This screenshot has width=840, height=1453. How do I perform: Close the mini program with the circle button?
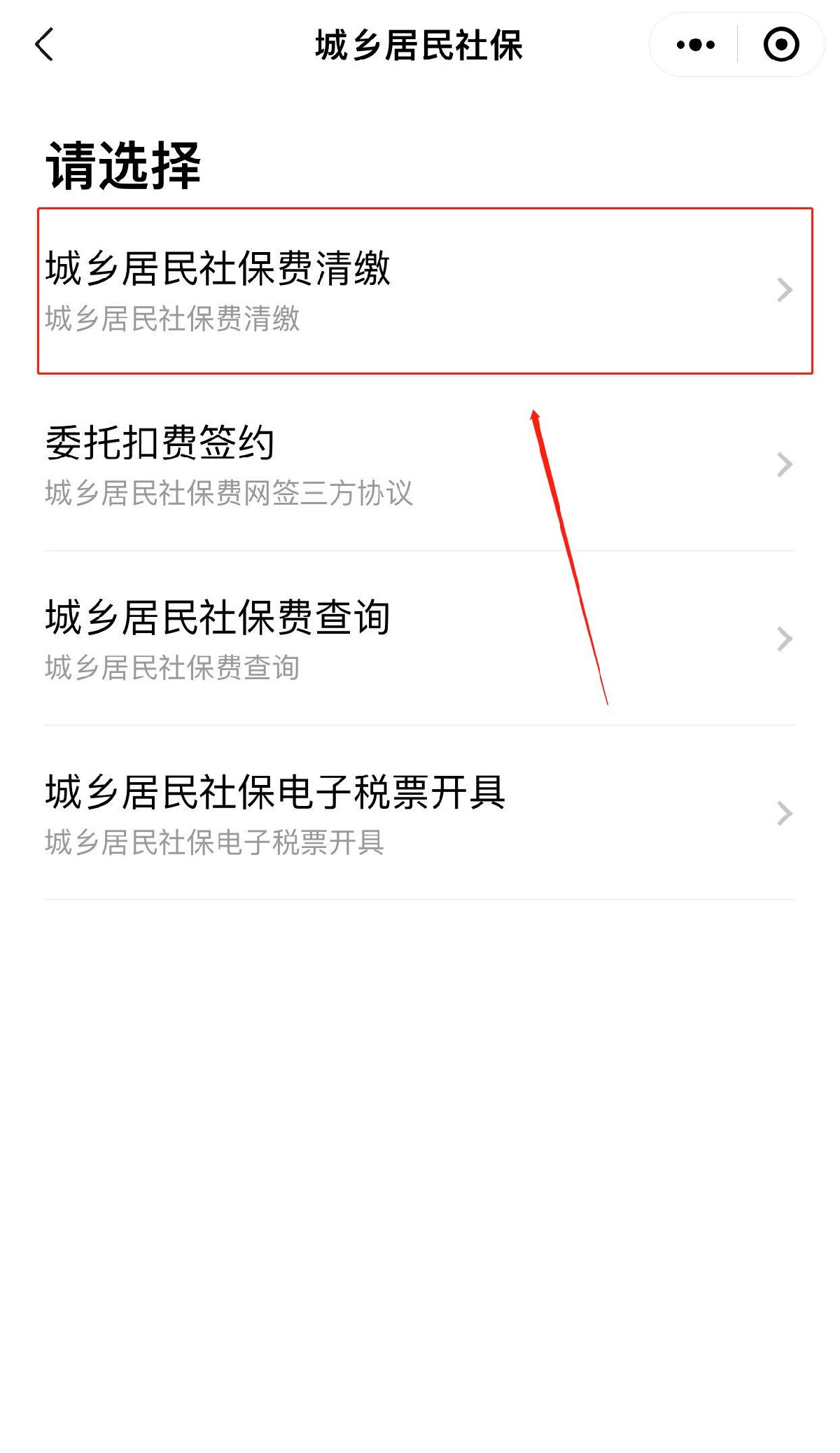click(x=780, y=45)
